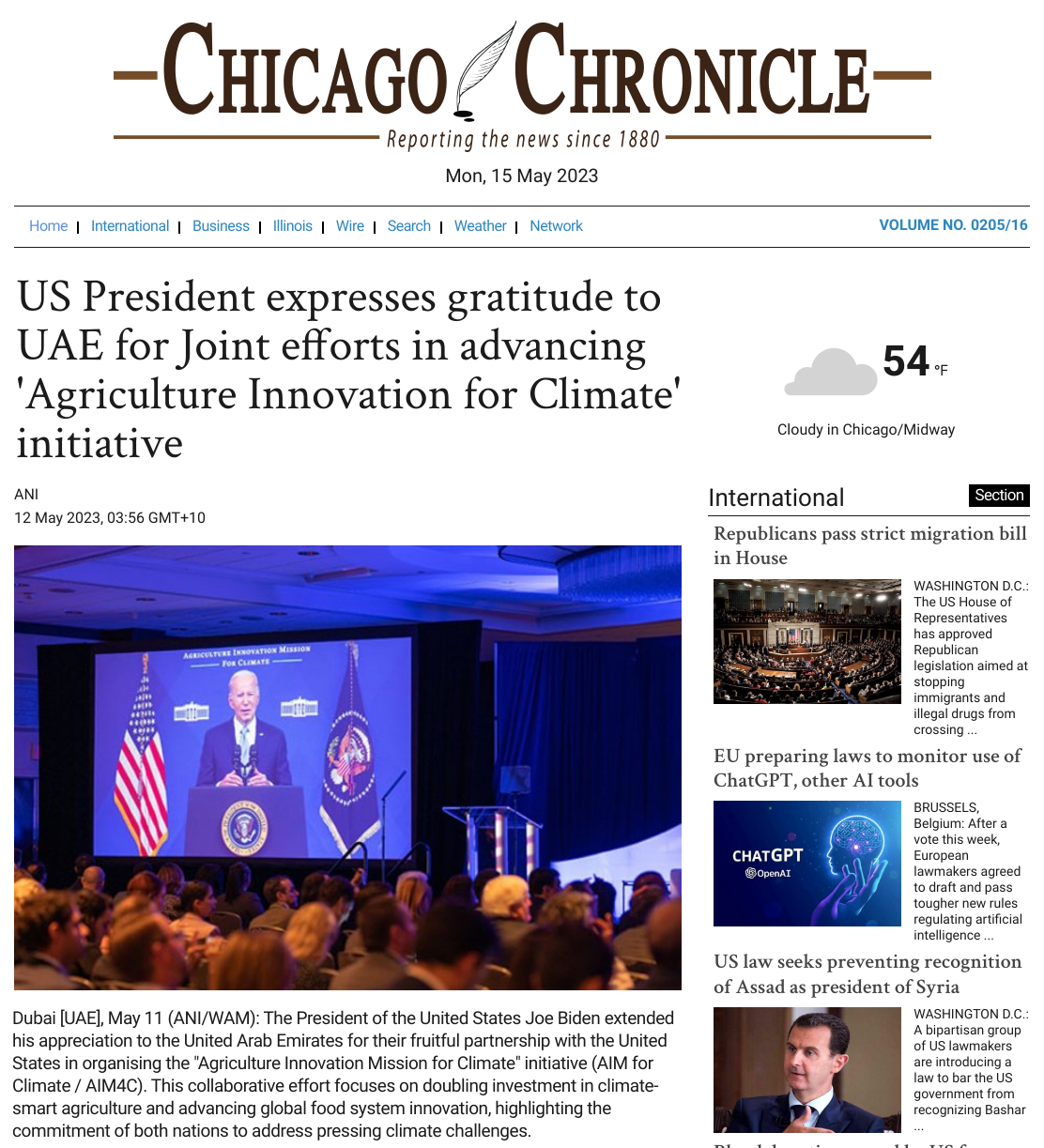Open the Weather page from the menu
This screenshot has height=1148, width=1044.
click(x=480, y=226)
